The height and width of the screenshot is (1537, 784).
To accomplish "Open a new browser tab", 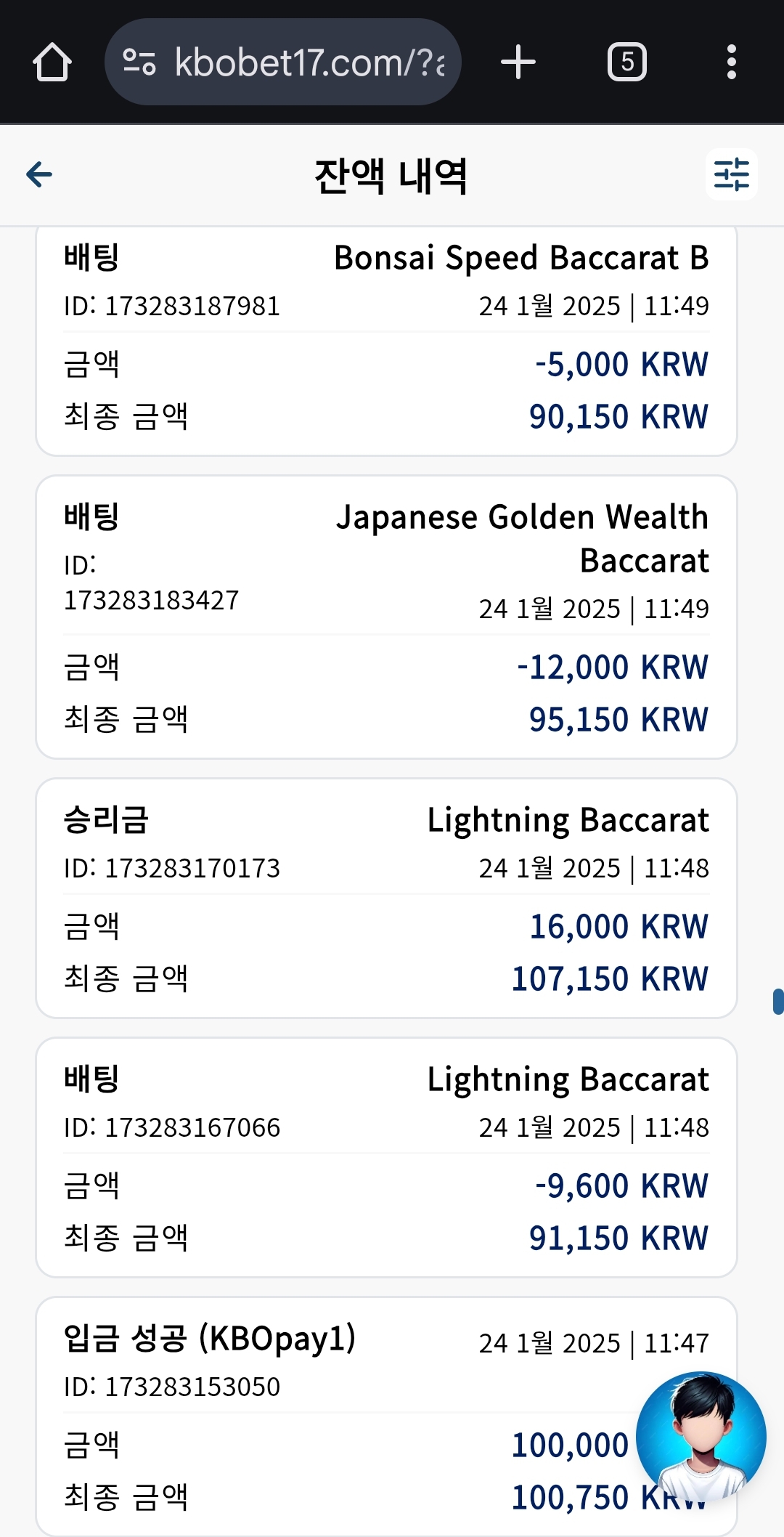I will click(x=518, y=62).
